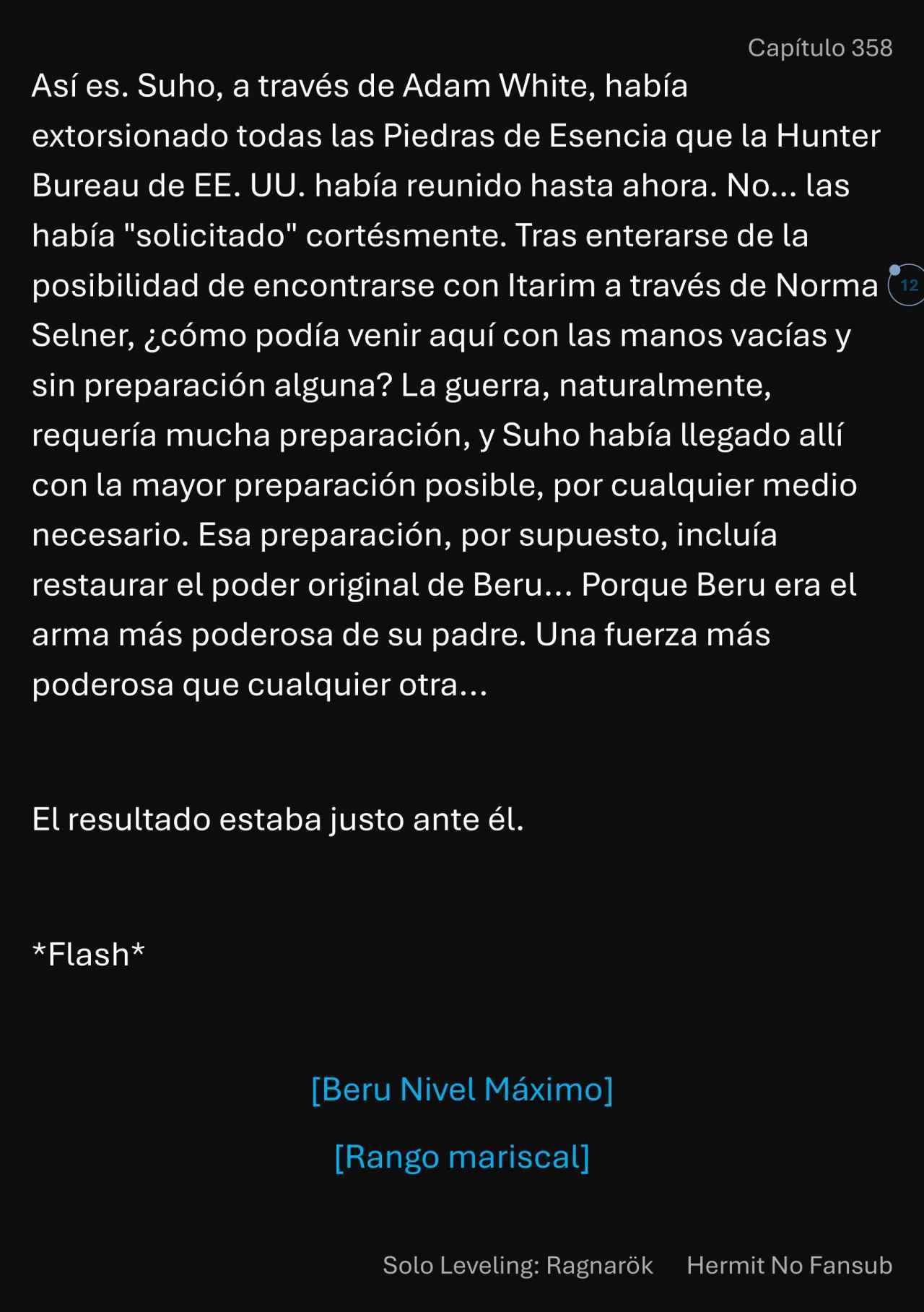Tap the floating 12 bubble indicator

(x=908, y=285)
